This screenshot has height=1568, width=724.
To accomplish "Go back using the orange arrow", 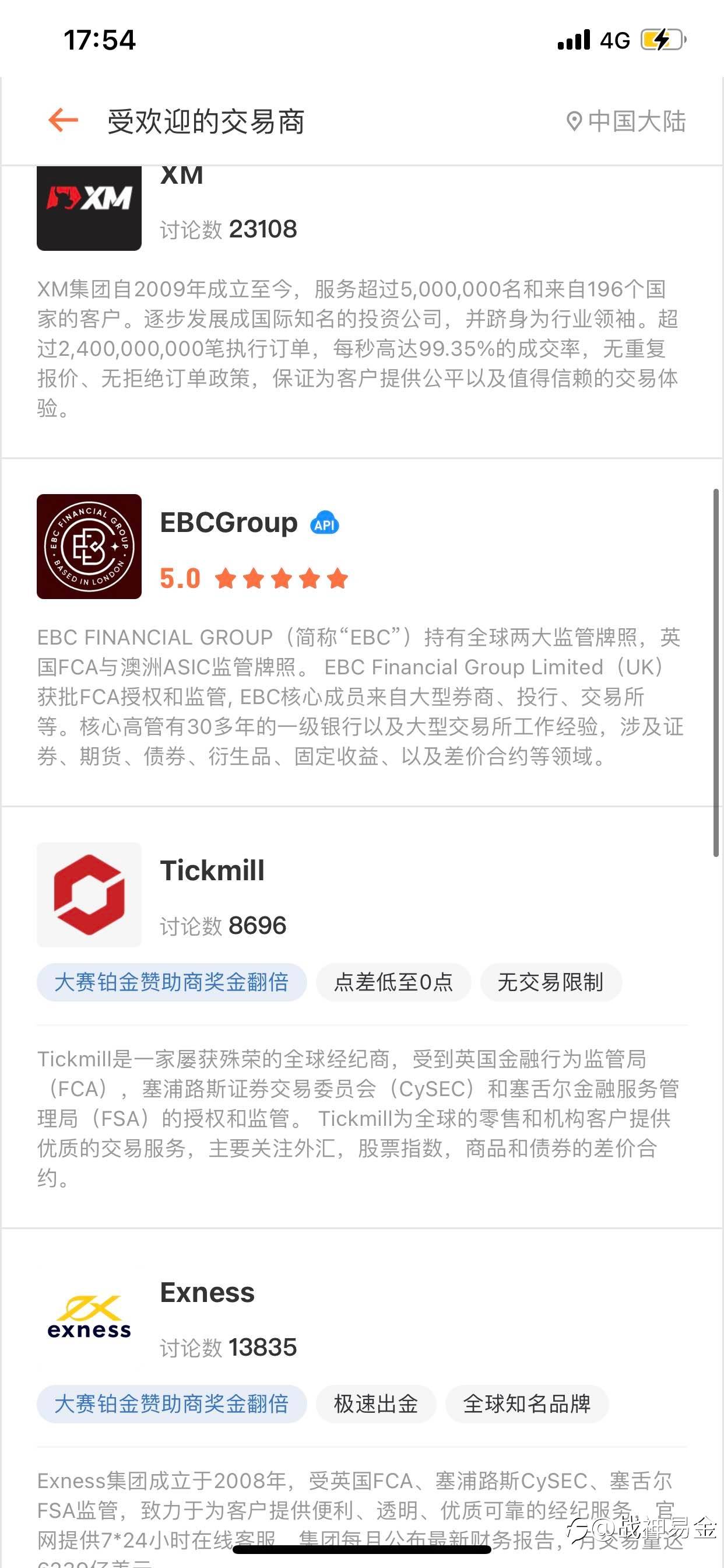I will pos(64,120).
